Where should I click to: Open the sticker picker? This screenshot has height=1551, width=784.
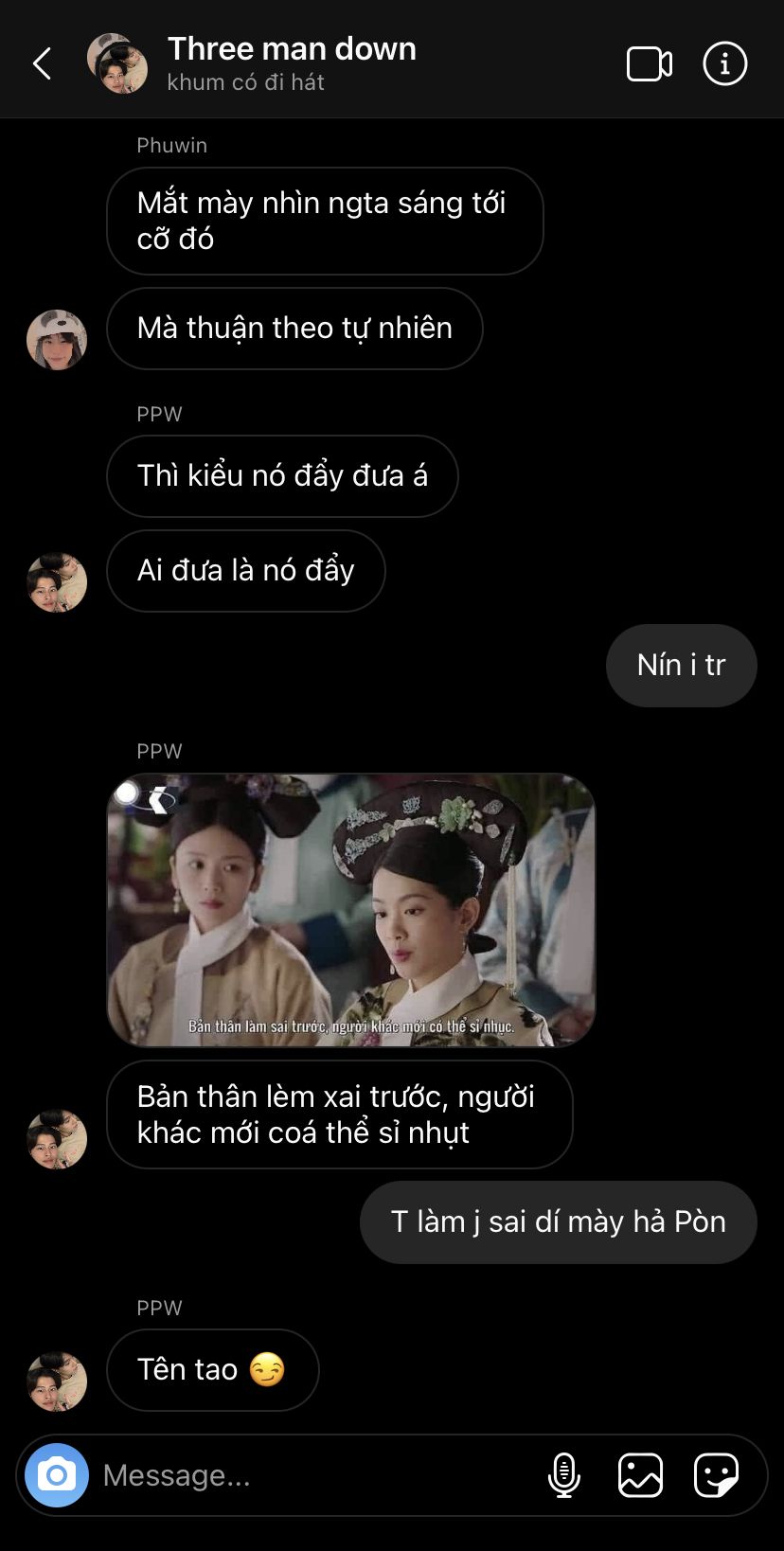click(716, 1474)
